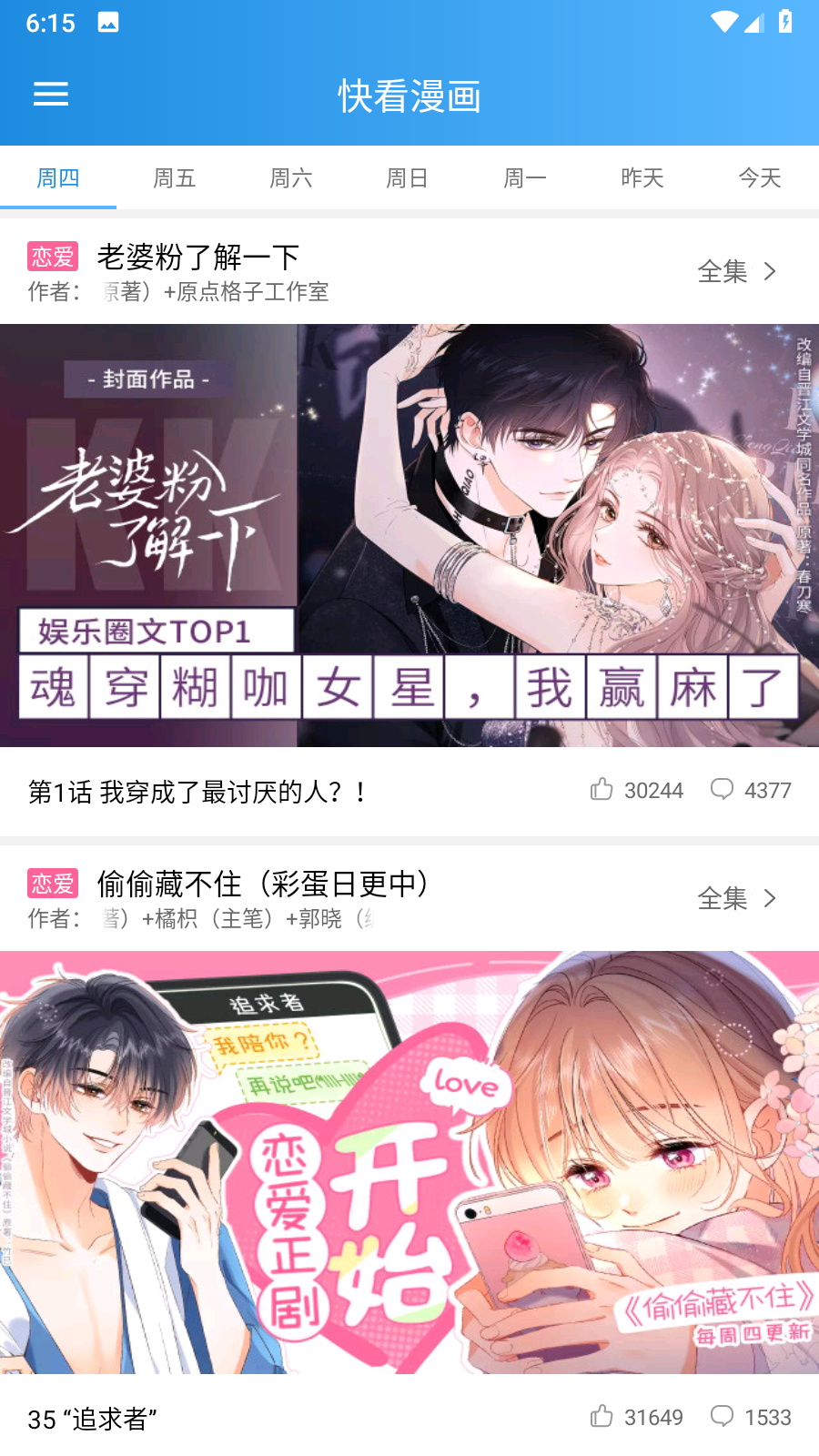Image resolution: width=819 pixels, height=1456 pixels.
Task: Open the 偷偷藏不住 cover image
Action: click(x=409, y=1162)
